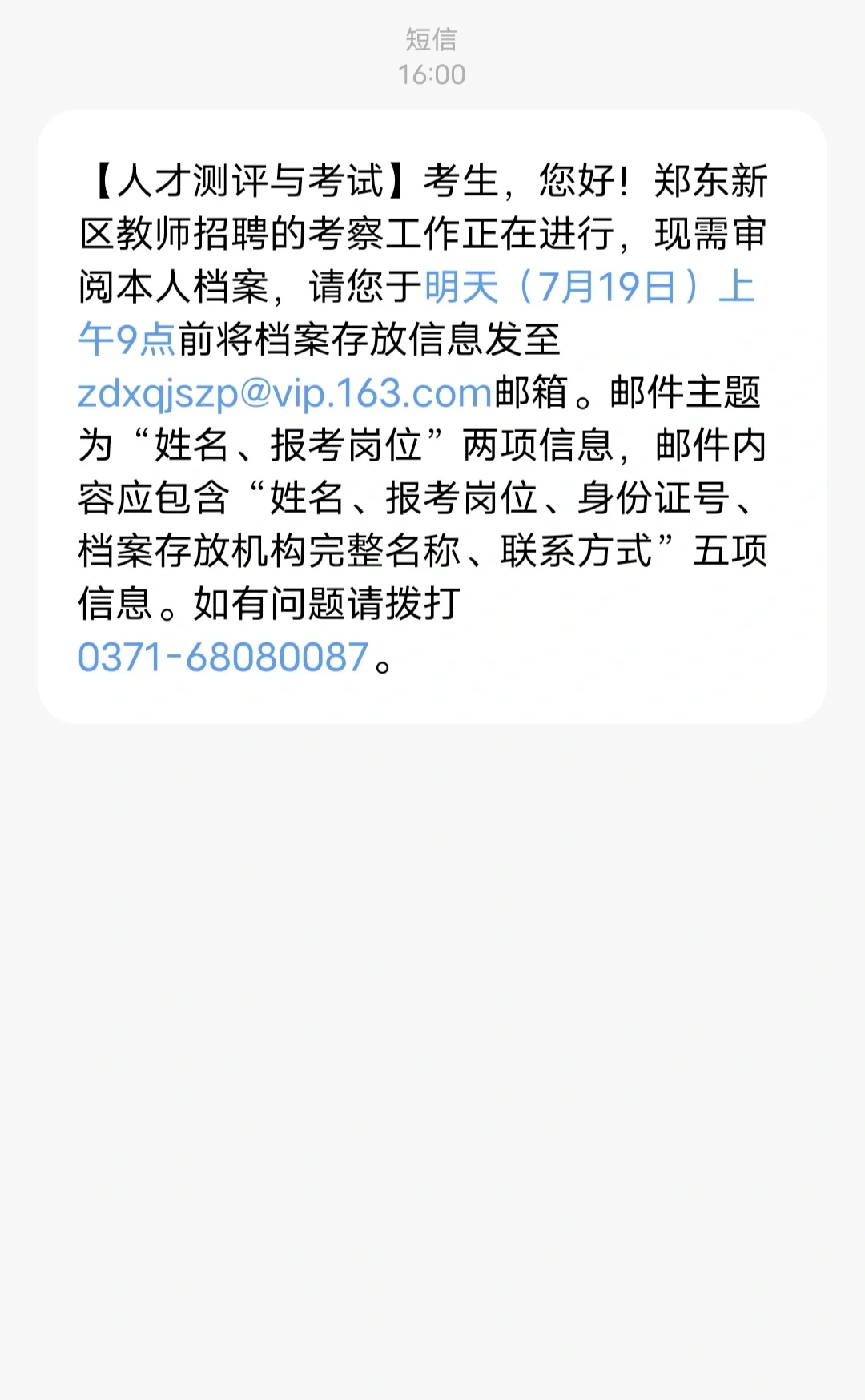Open the email link zdxqjszp@vip.163.com

pos(284,393)
